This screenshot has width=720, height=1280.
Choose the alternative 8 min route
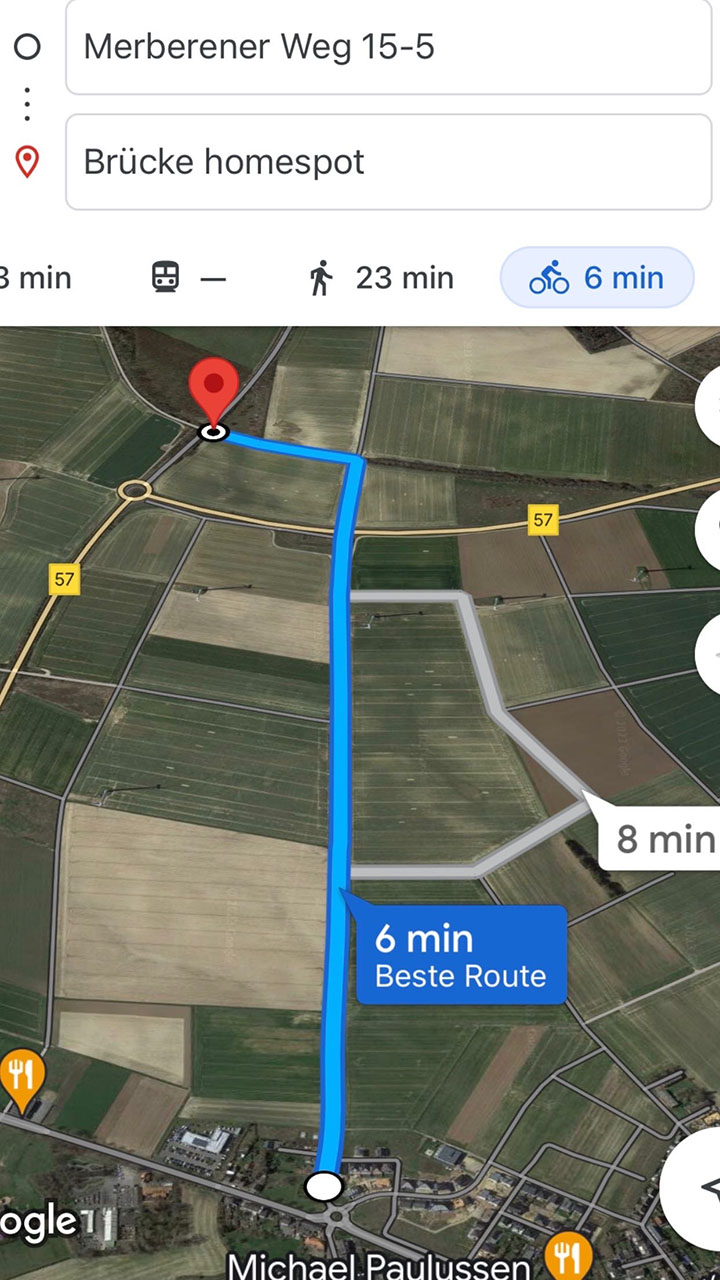tap(662, 838)
